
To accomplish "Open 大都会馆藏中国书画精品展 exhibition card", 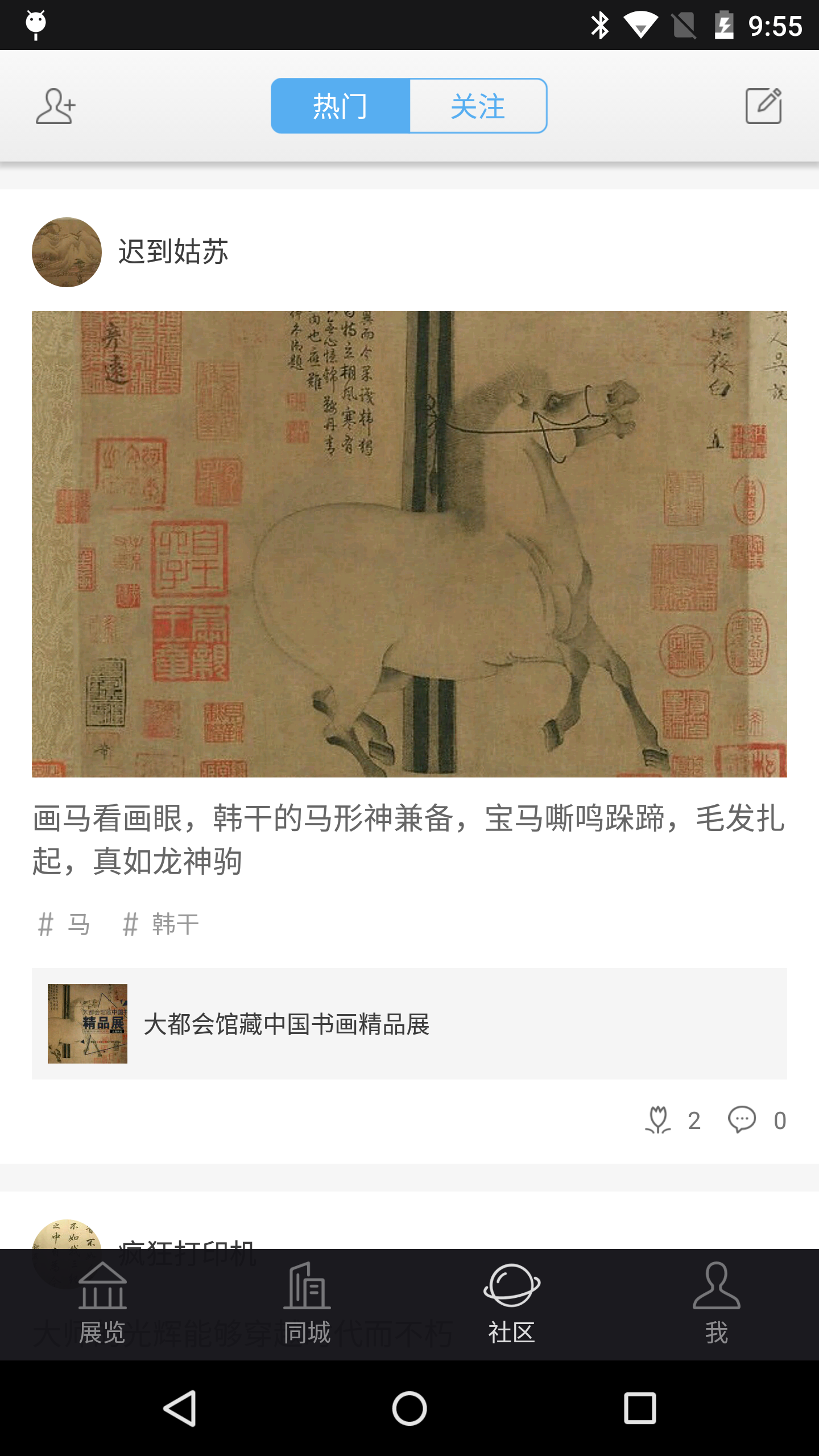I will [409, 1024].
